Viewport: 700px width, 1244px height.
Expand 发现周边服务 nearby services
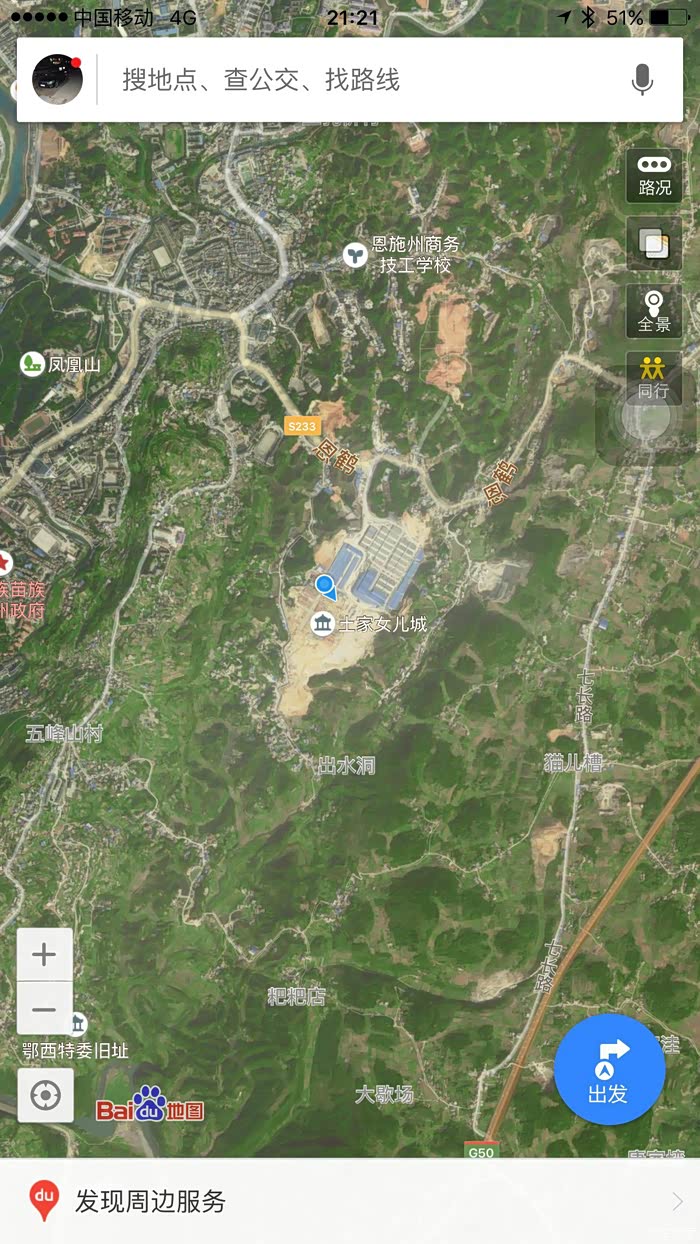pos(350,1201)
